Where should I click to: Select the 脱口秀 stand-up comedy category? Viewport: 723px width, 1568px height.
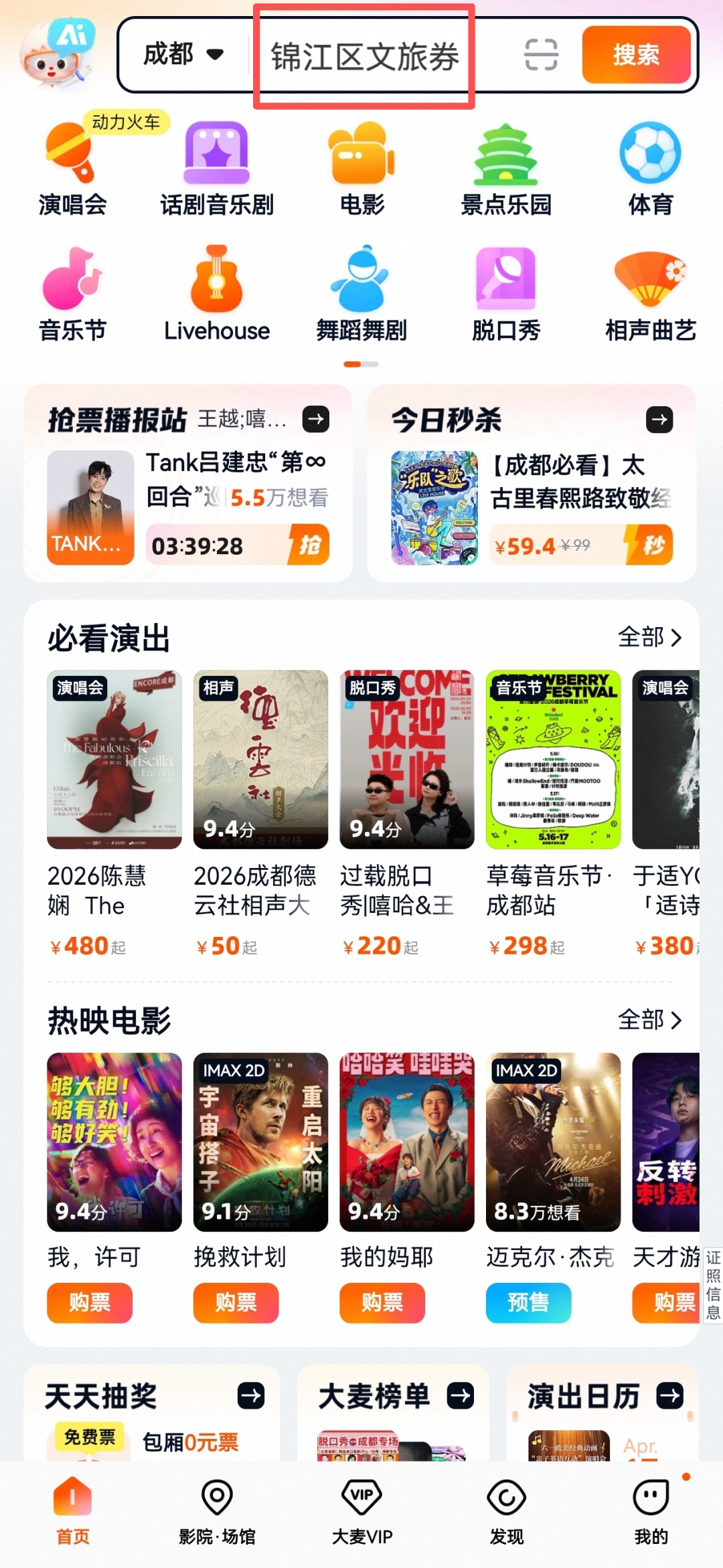click(x=507, y=291)
